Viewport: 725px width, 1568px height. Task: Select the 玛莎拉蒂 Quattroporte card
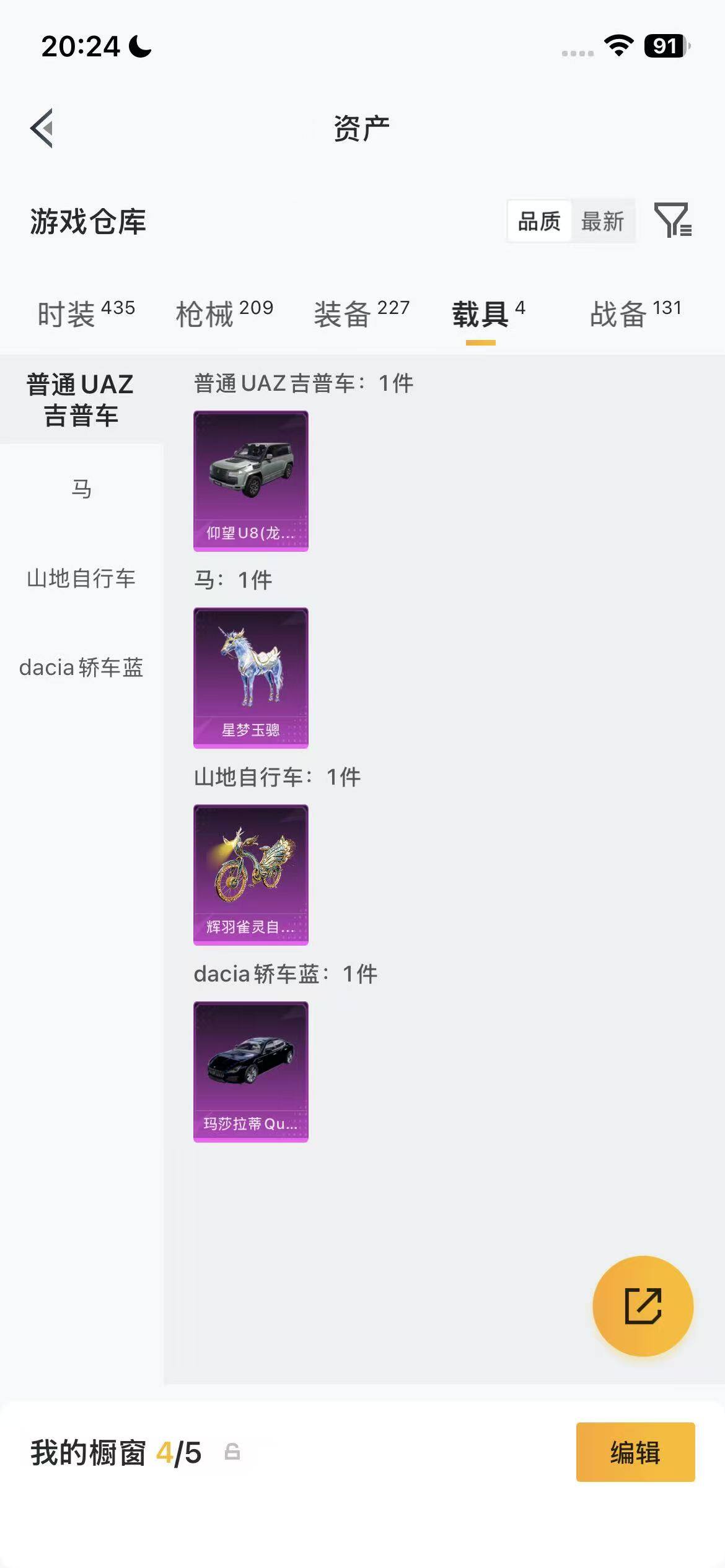point(250,1071)
